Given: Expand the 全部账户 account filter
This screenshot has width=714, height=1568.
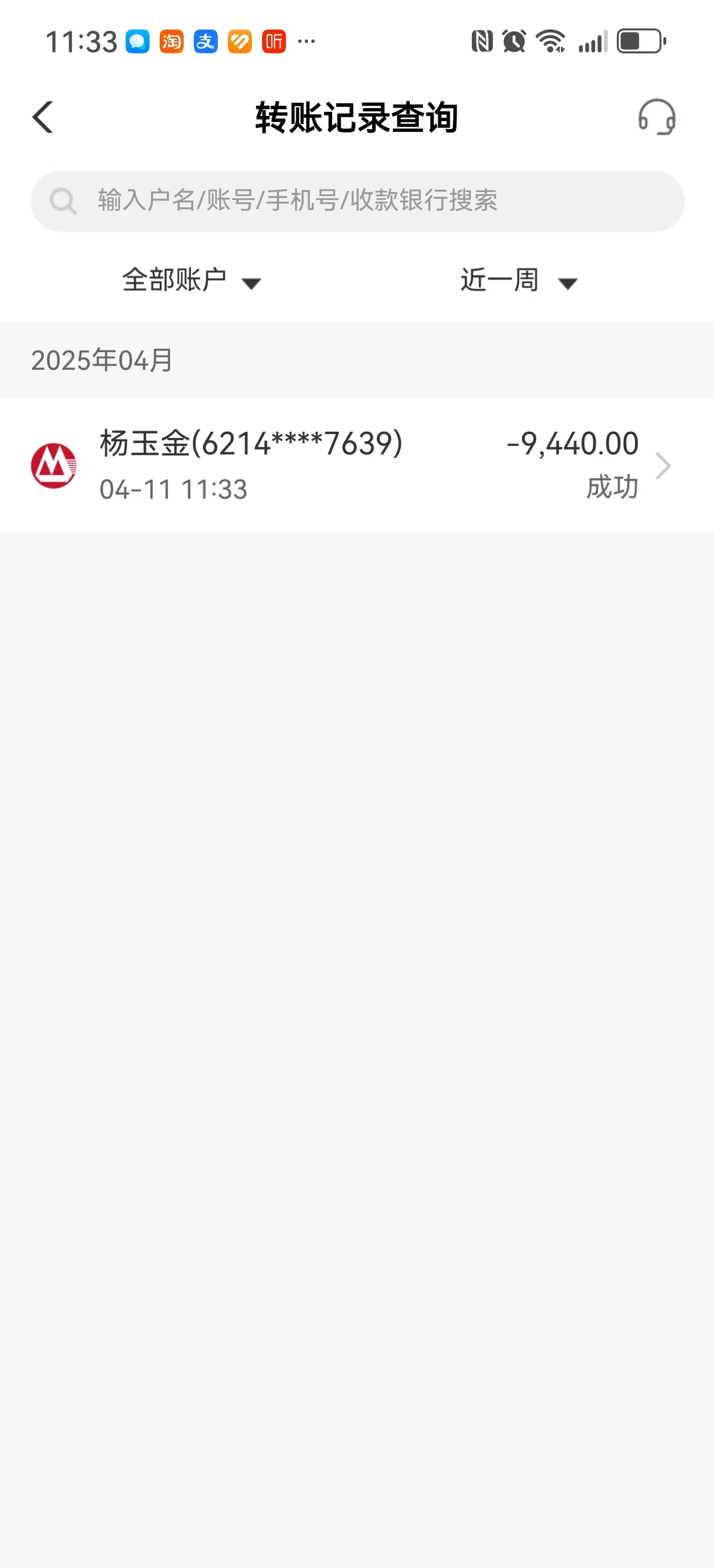Looking at the screenshot, I should (192, 281).
